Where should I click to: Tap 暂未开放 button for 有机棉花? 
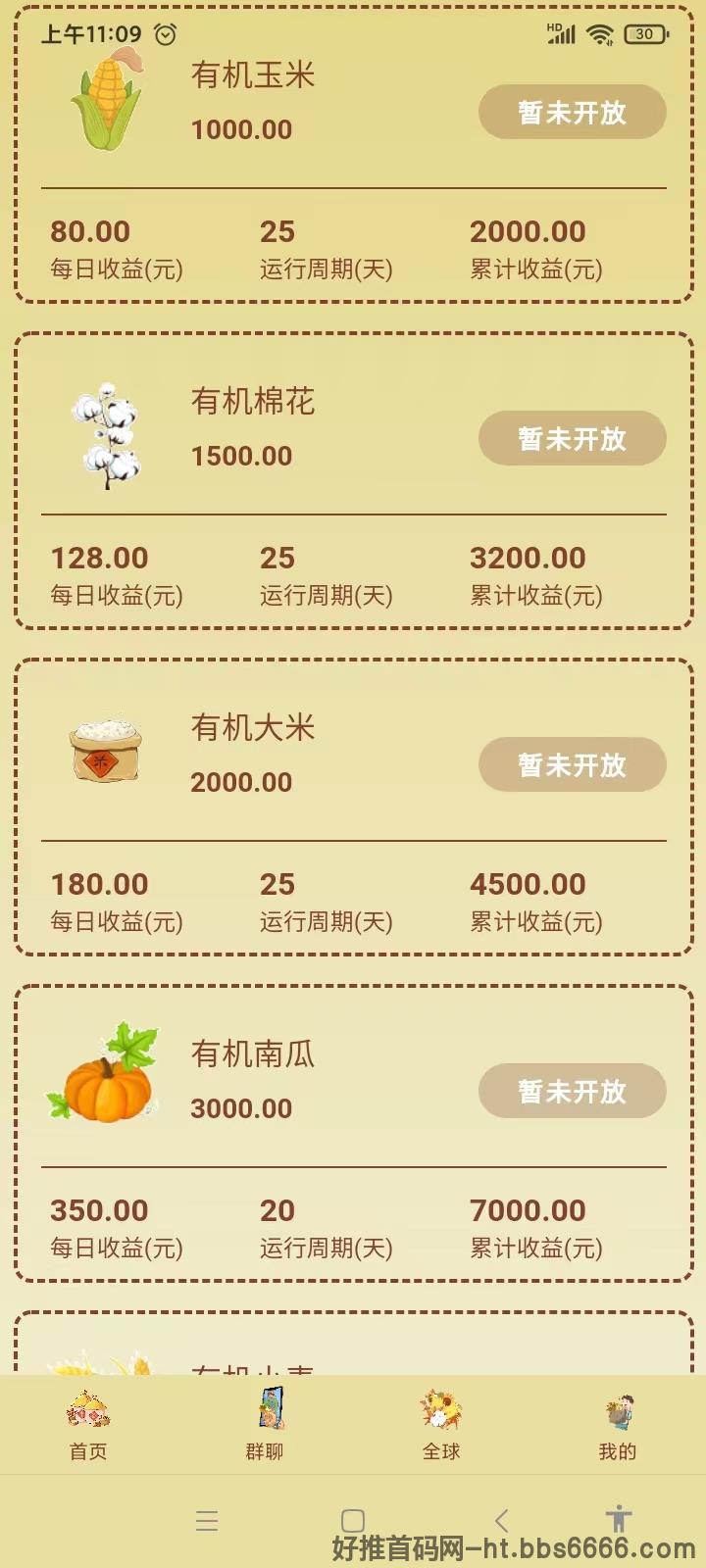click(572, 438)
